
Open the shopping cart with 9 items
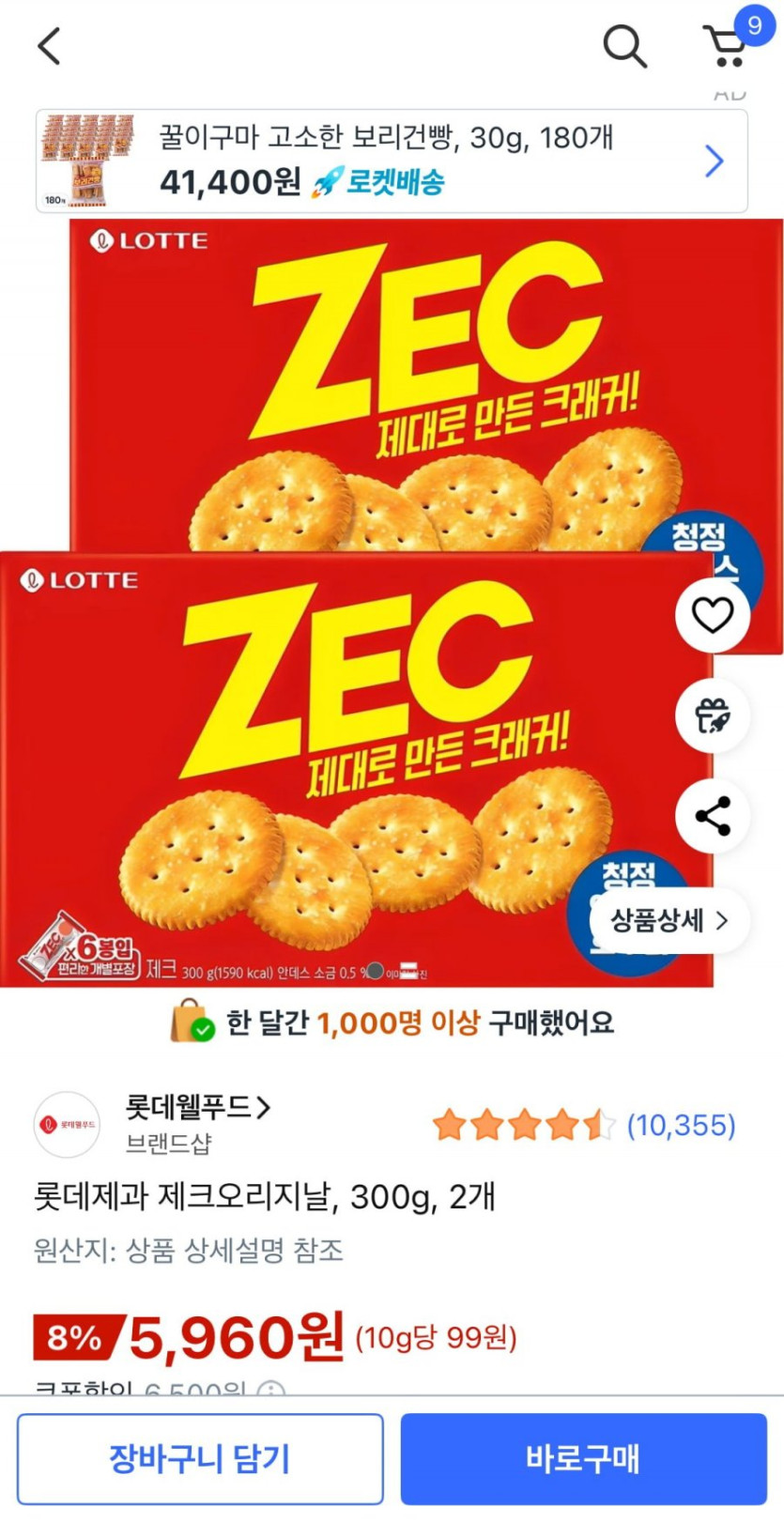pyautogui.click(x=726, y=45)
